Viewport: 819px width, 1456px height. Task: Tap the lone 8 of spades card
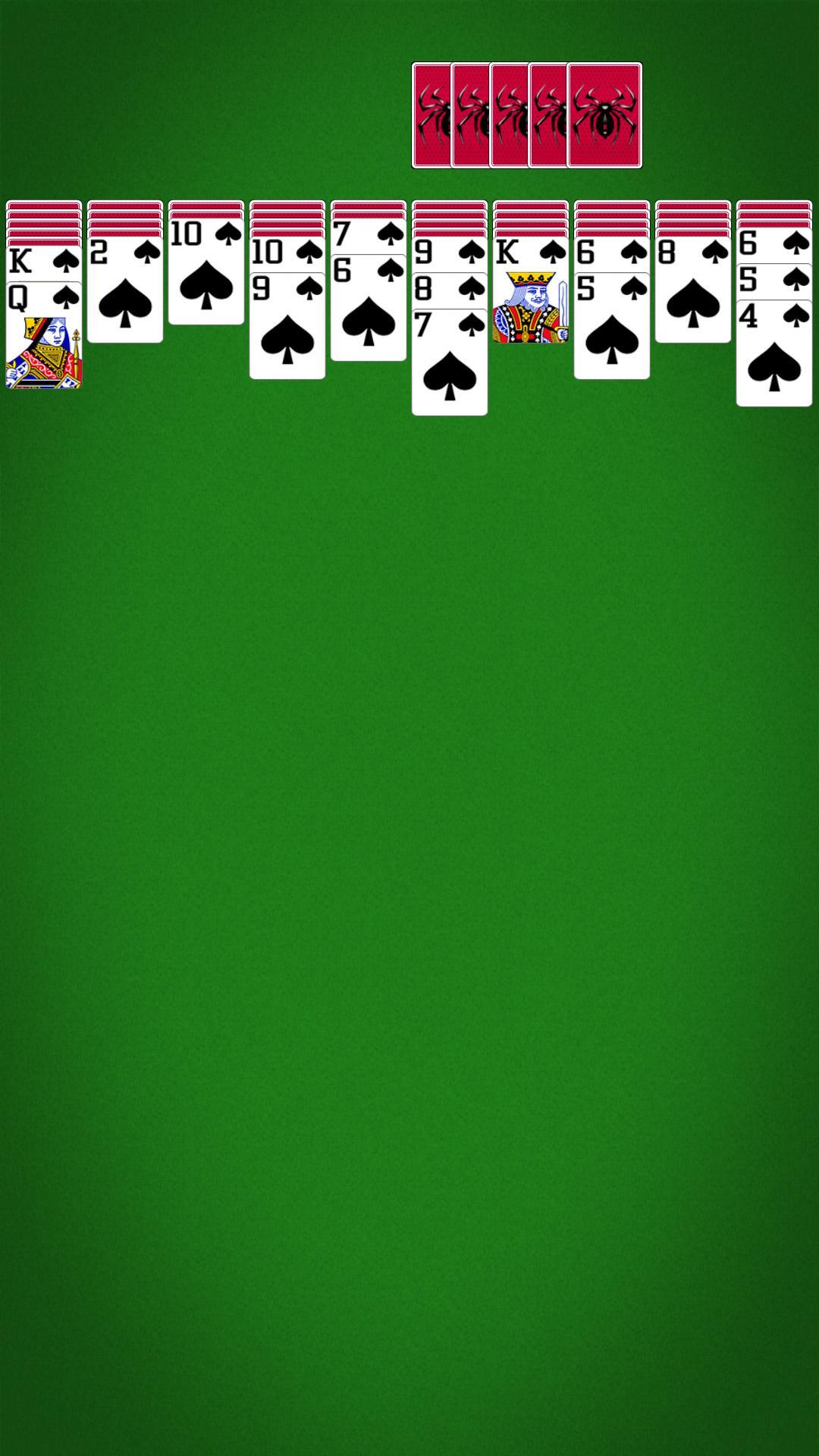pyautogui.click(x=693, y=292)
